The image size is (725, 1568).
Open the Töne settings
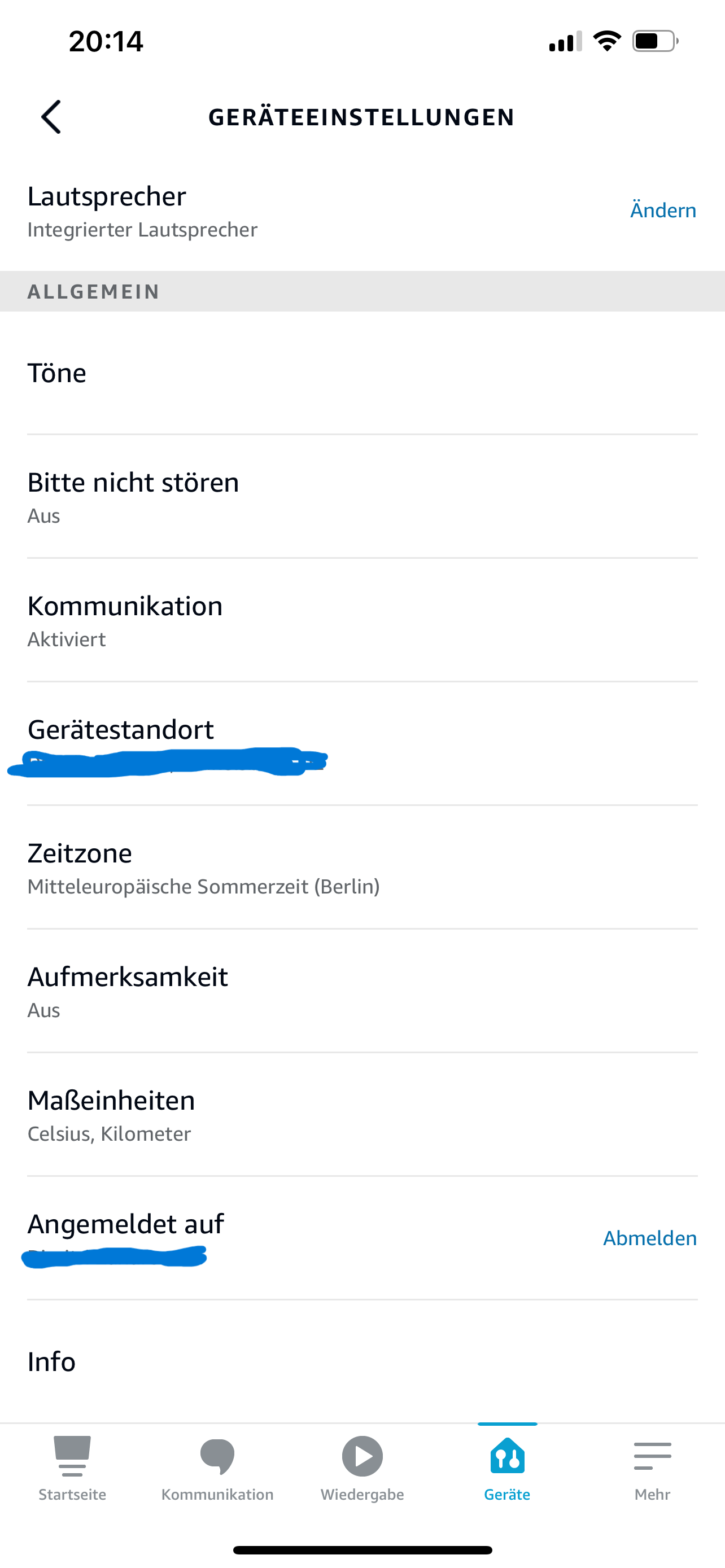pyautogui.click(x=361, y=373)
